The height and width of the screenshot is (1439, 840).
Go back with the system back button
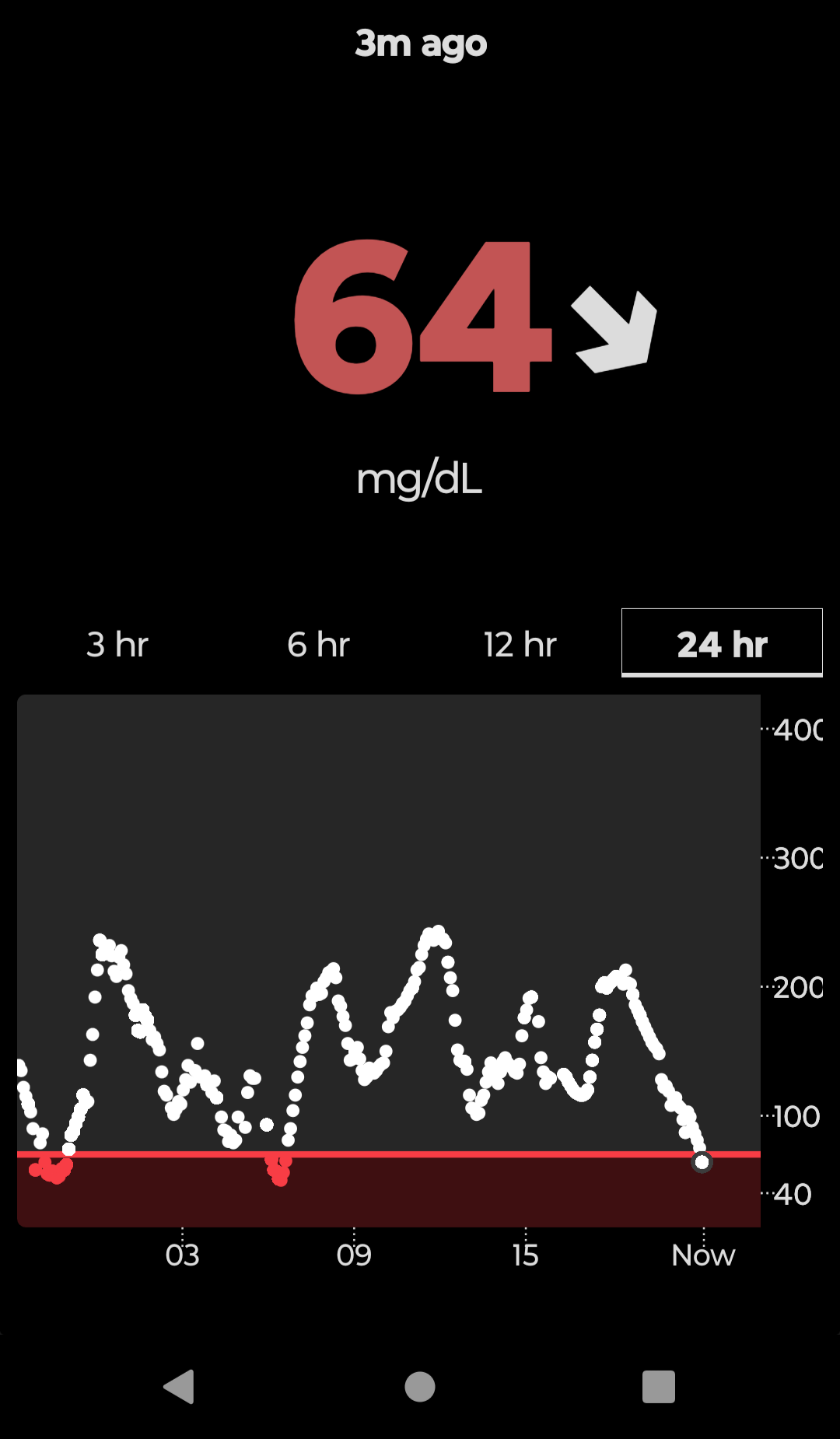(180, 1386)
